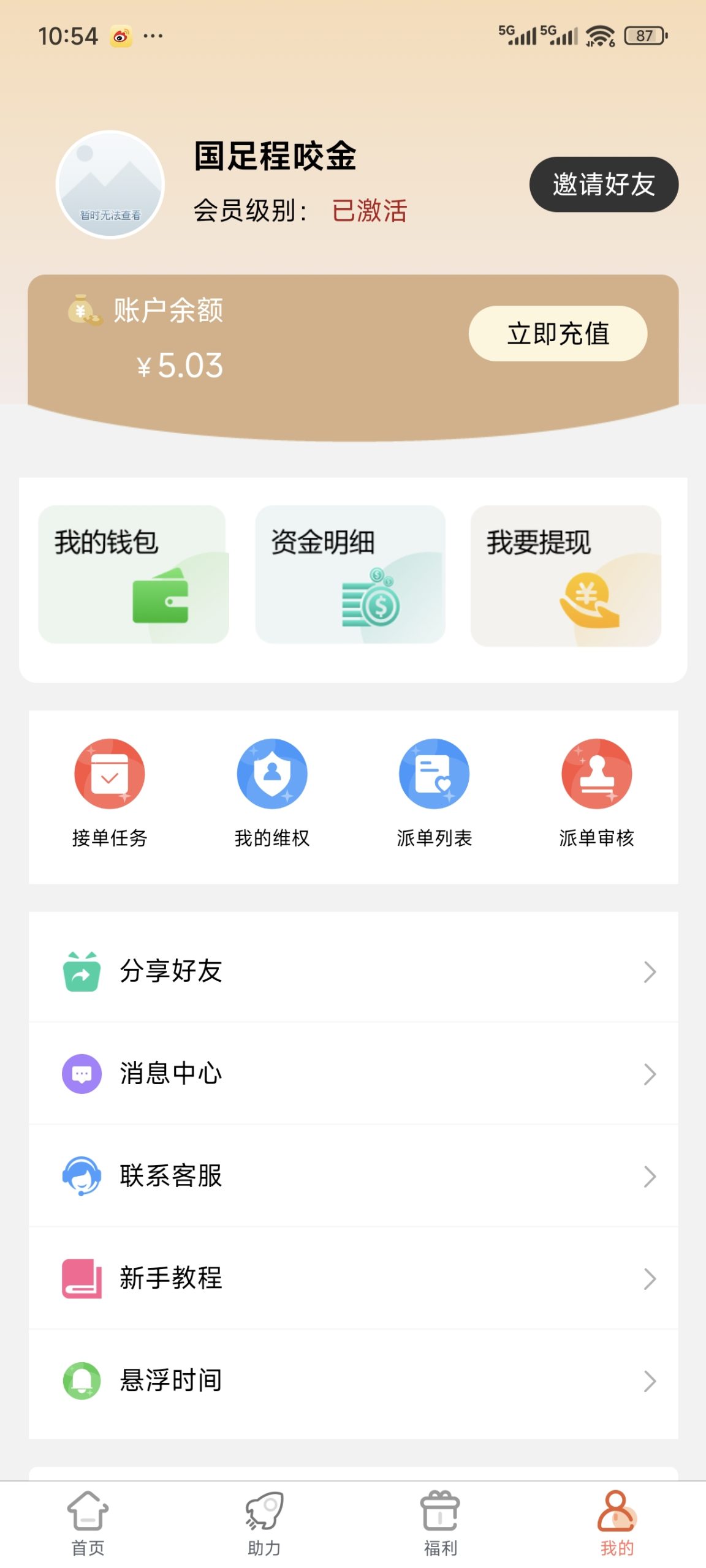Select 接单任务 task icon
The width and height of the screenshot is (706, 1568).
pos(109,774)
